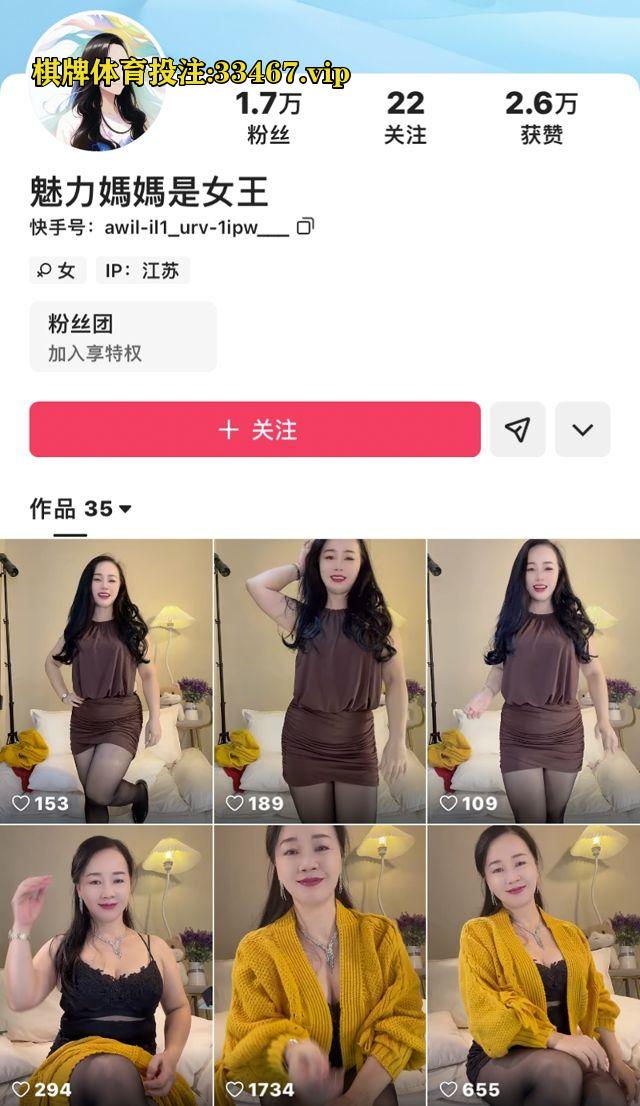Image resolution: width=640 pixels, height=1106 pixels.
Task: Copy the 快手号 ID
Action: tap(306, 226)
